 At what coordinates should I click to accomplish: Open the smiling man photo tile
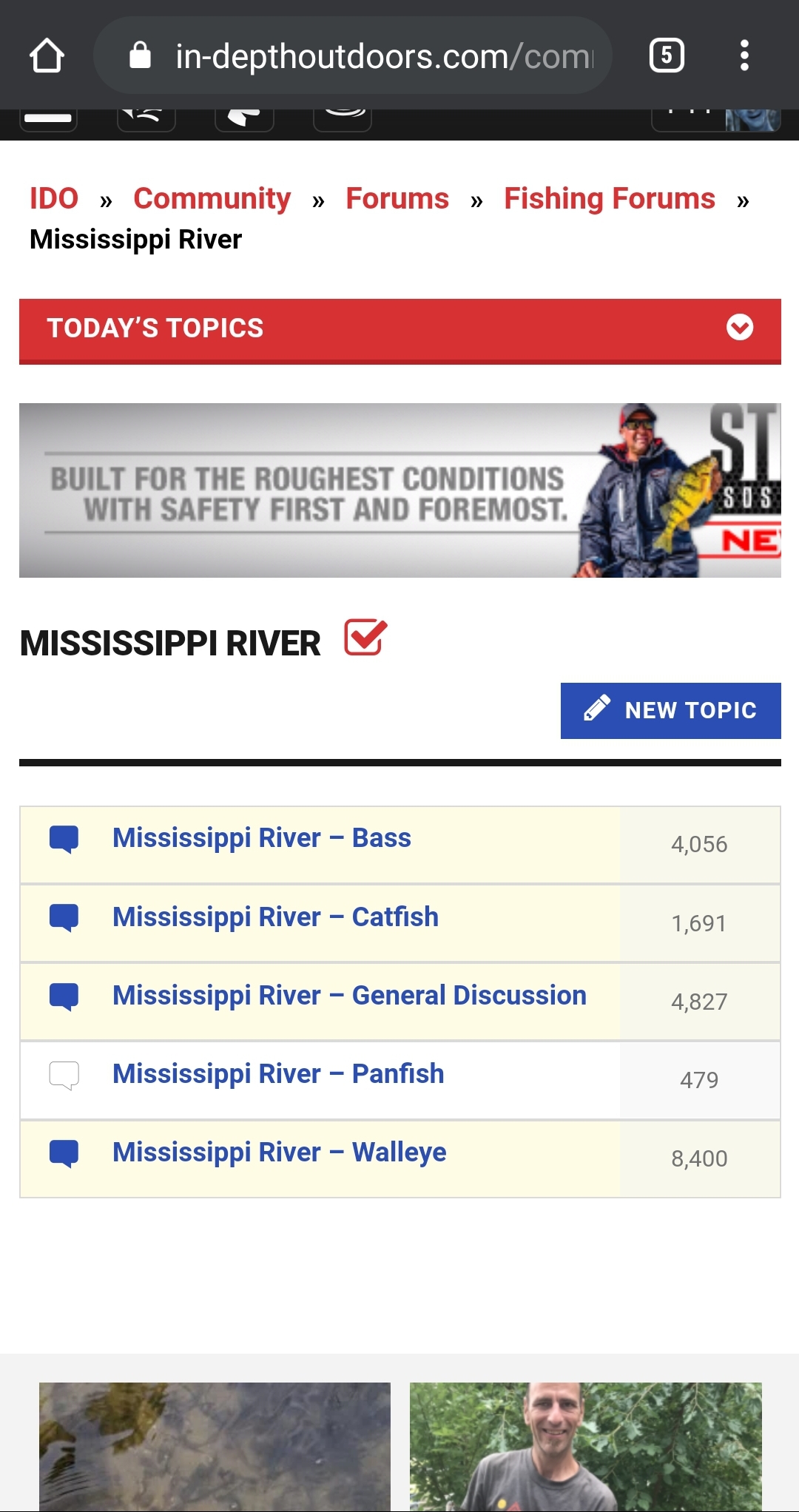[586, 1446]
